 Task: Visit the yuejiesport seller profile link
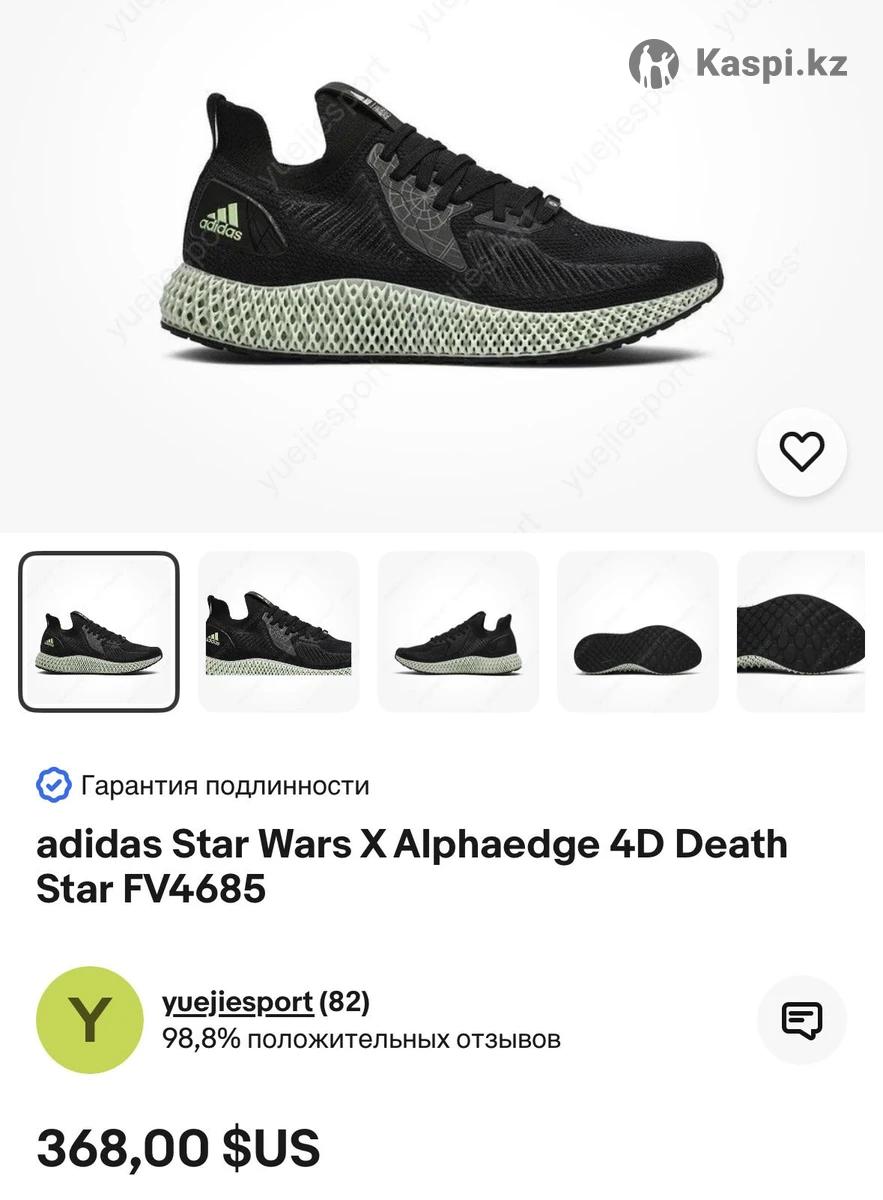point(238,1002)
